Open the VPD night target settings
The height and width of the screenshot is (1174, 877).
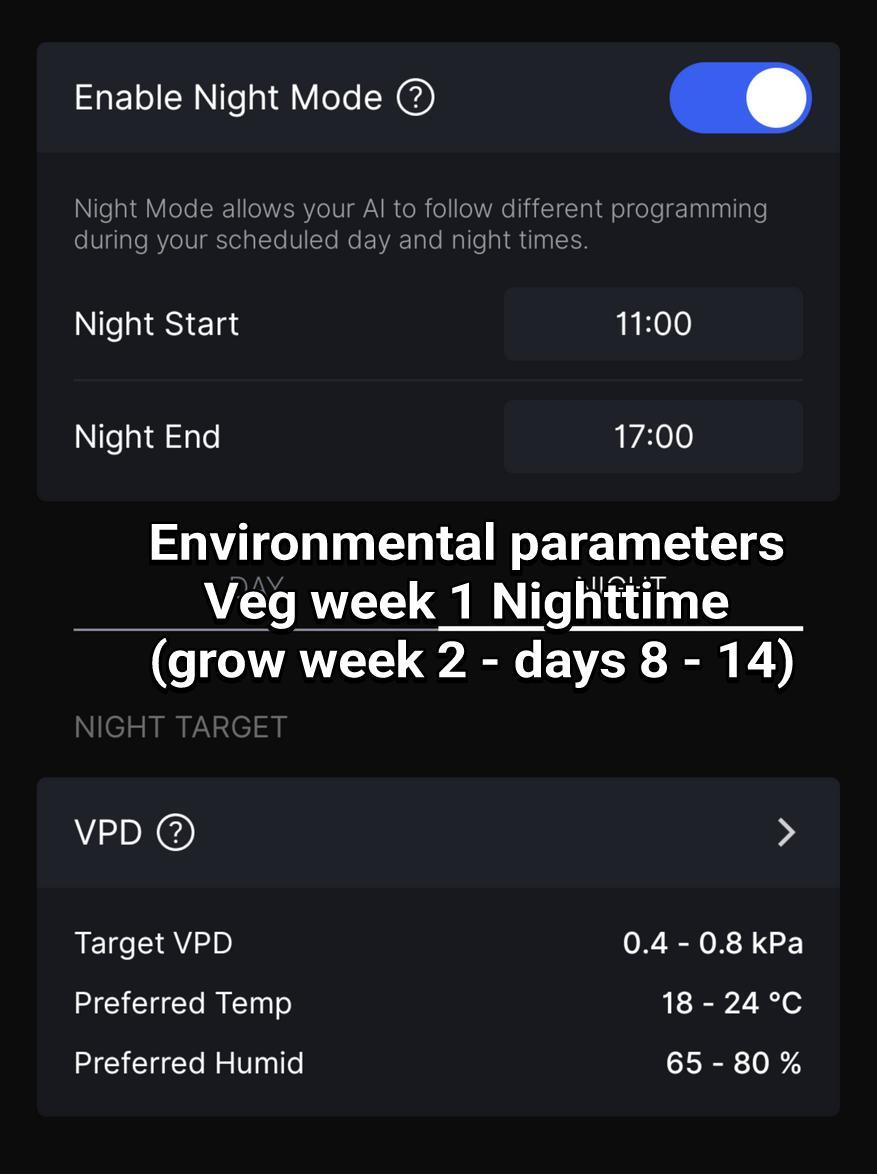(786, 832)
